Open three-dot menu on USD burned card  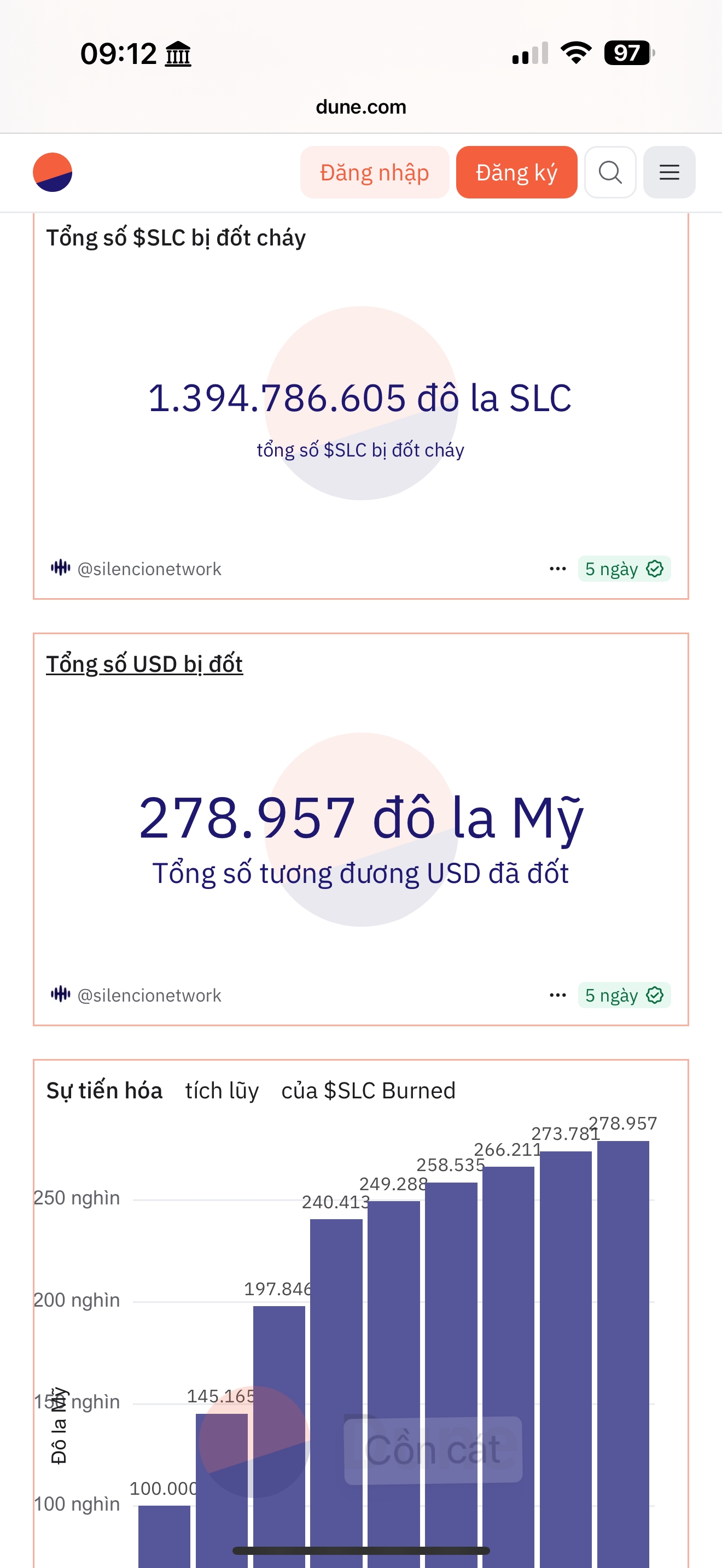tap(557, 995)
